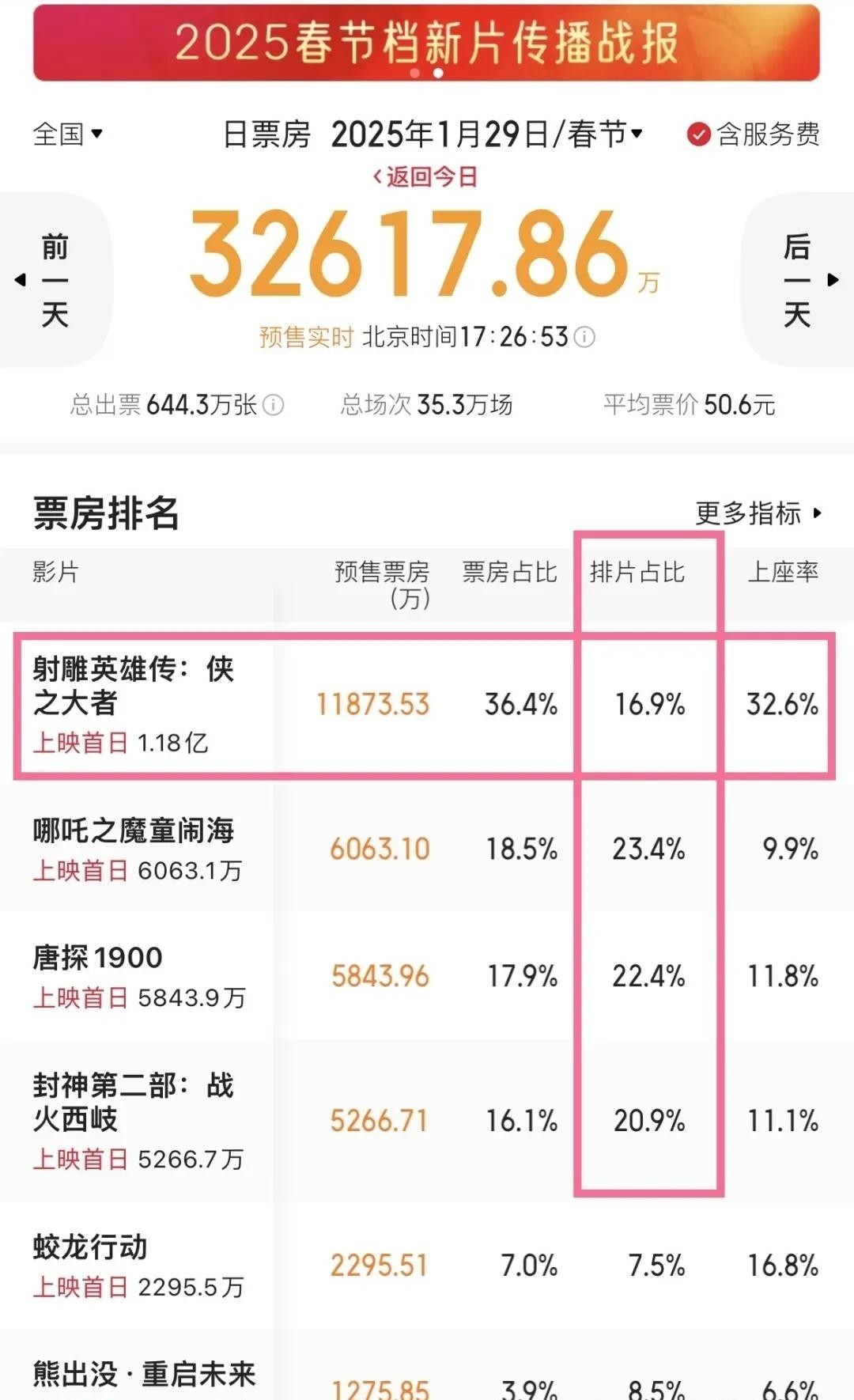Open 哪吒之魔童闹海 details
Viewport: 854px width, 1400px height.
coord(427,848)
